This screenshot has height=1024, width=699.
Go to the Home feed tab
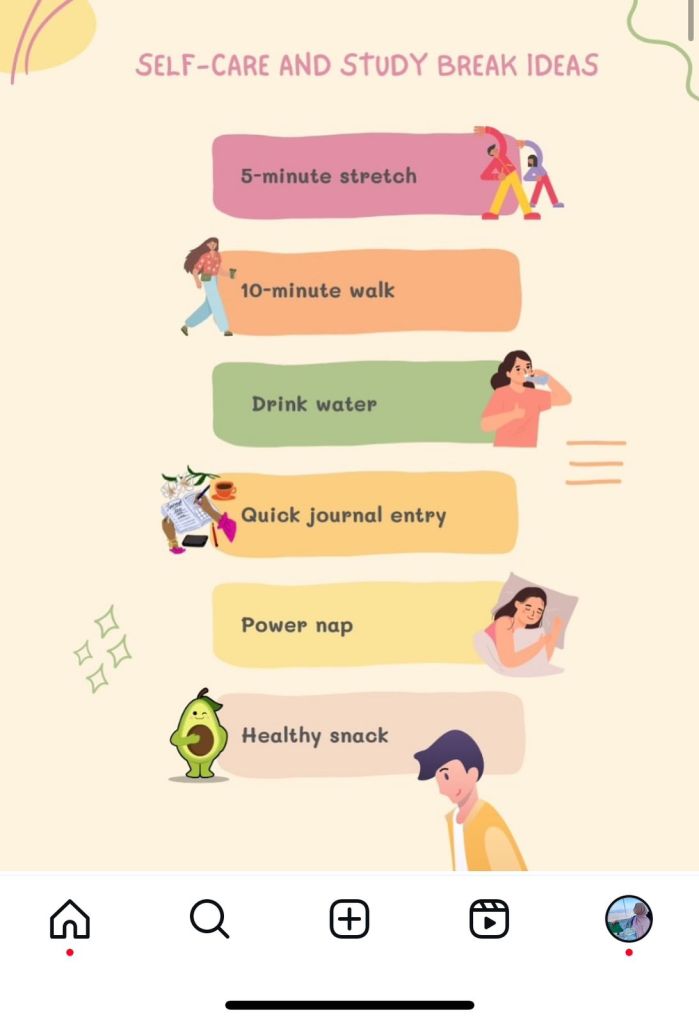[70, 919]
